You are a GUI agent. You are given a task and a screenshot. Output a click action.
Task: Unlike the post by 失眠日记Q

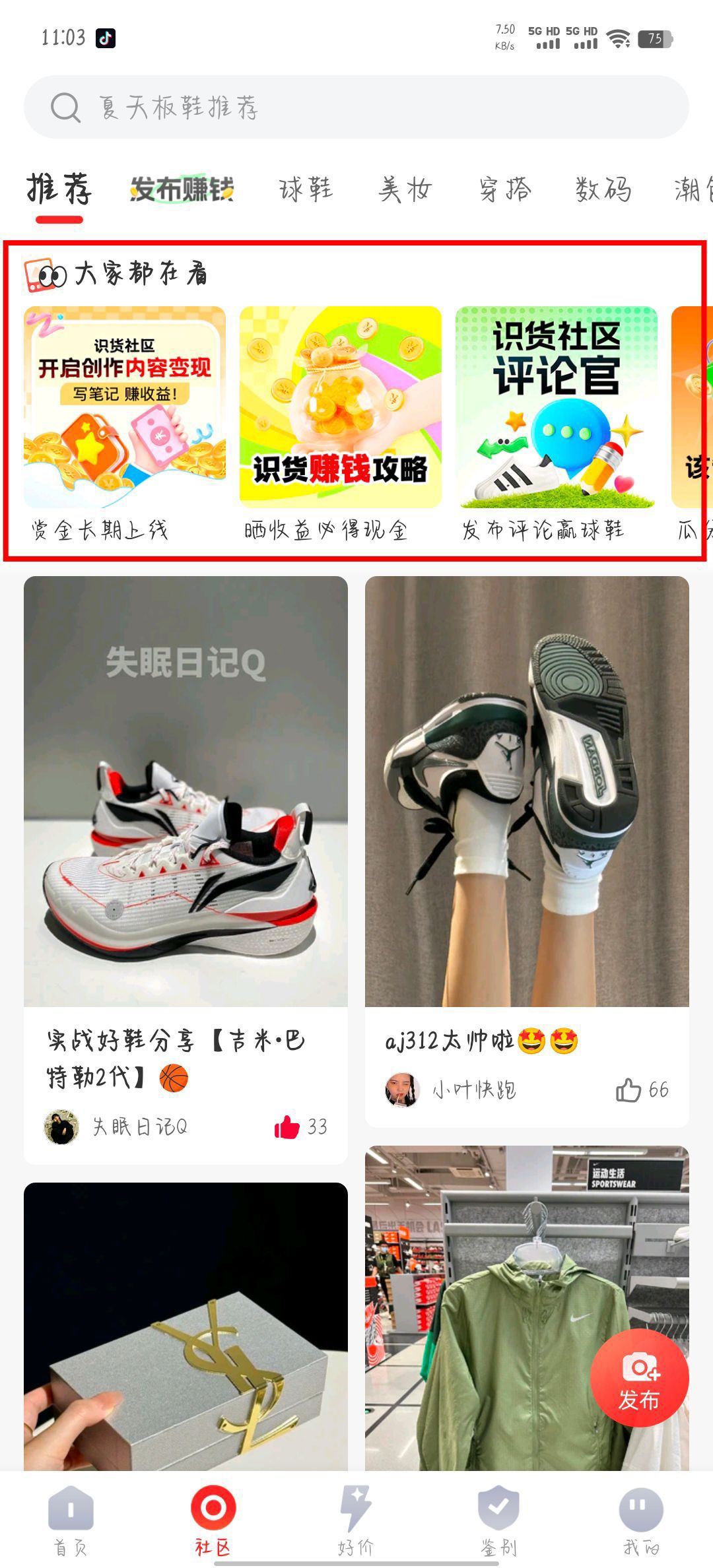[287, 1127]
